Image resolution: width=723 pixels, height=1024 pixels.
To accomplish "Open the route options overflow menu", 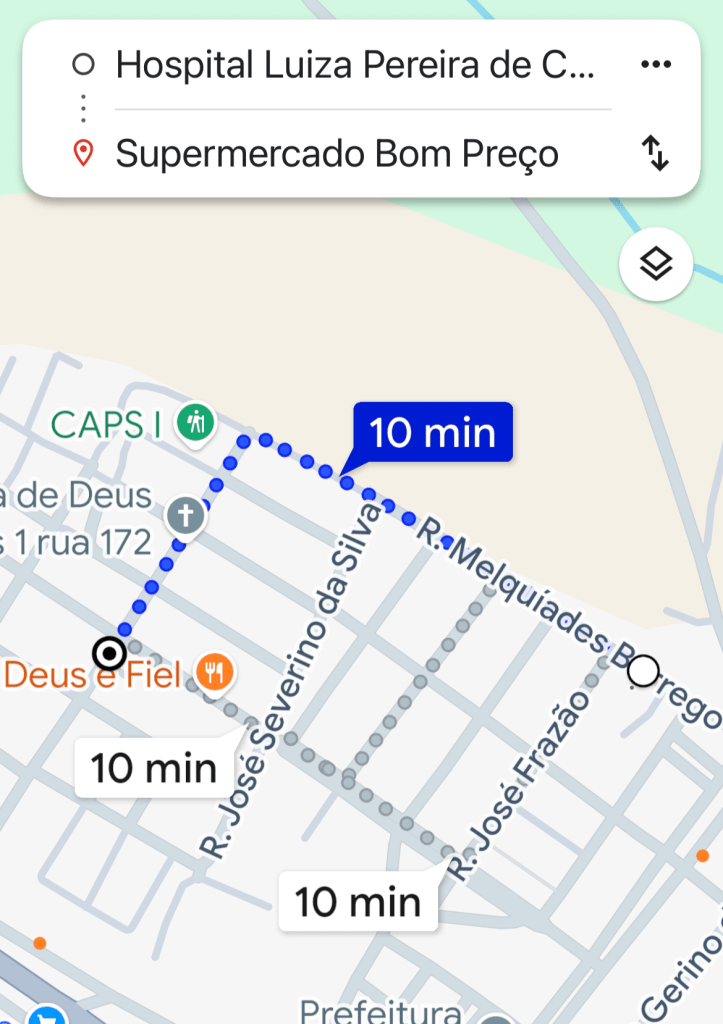I will pyautogui.click(x=655, y=65).
